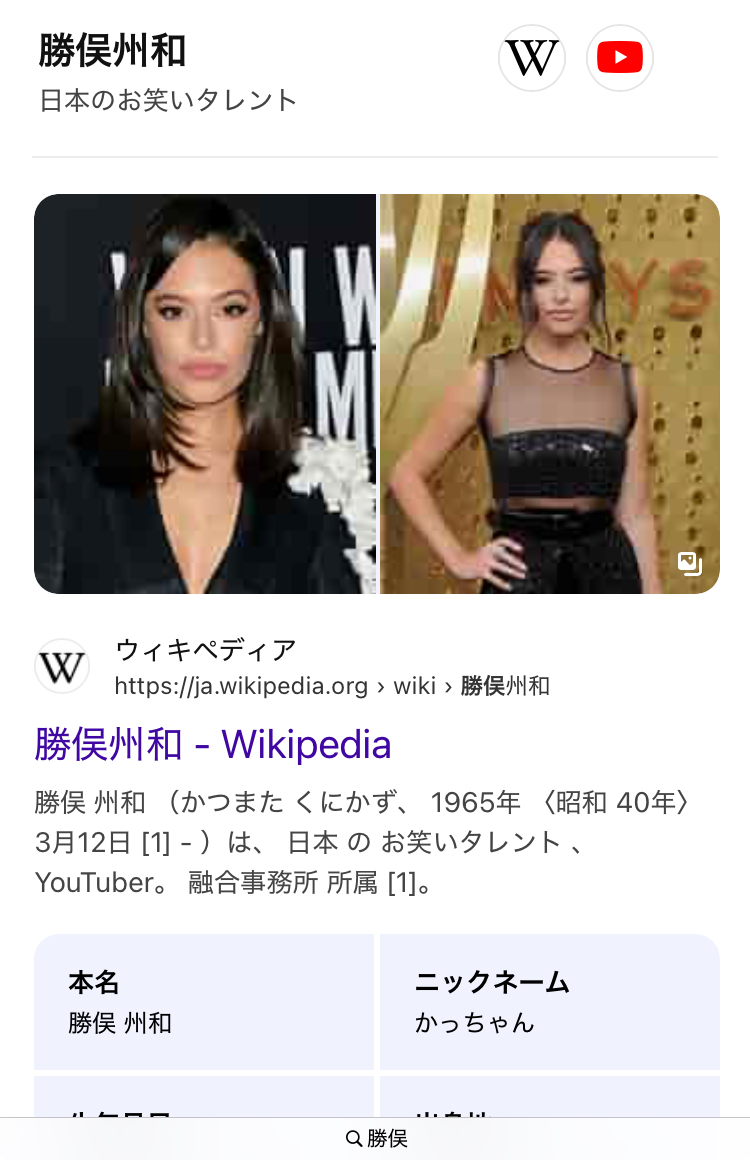Open the YouTube channel icon
This screenshot has width=750, height=1160.
point(620,58)
